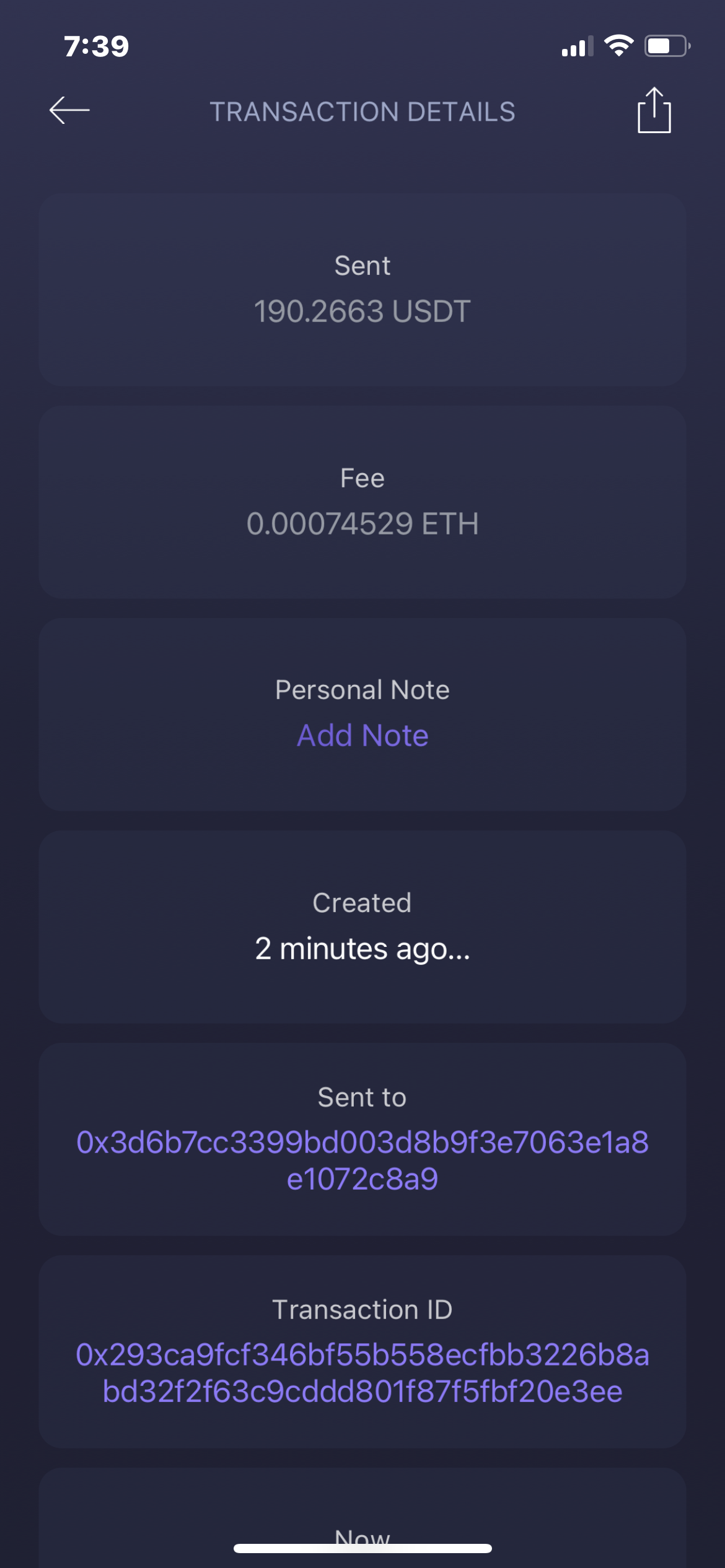Share the transaction details
Screen dimensions: 725x1568
coord(654,110)
